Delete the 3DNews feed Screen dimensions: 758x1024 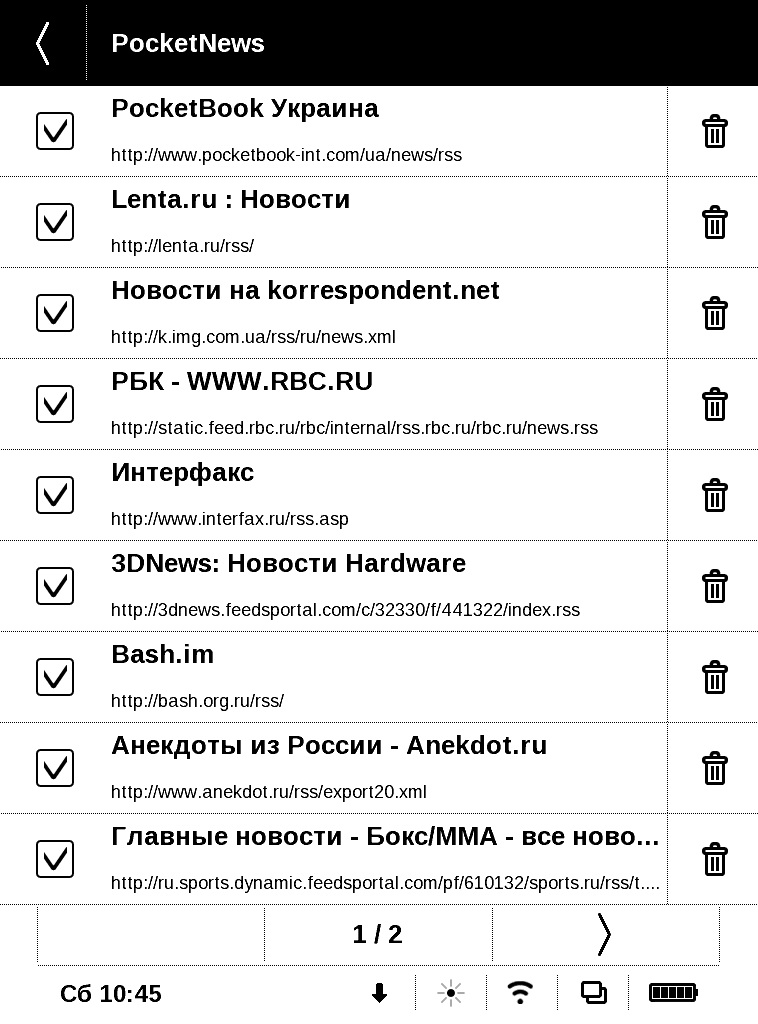(x=714, y=587)
